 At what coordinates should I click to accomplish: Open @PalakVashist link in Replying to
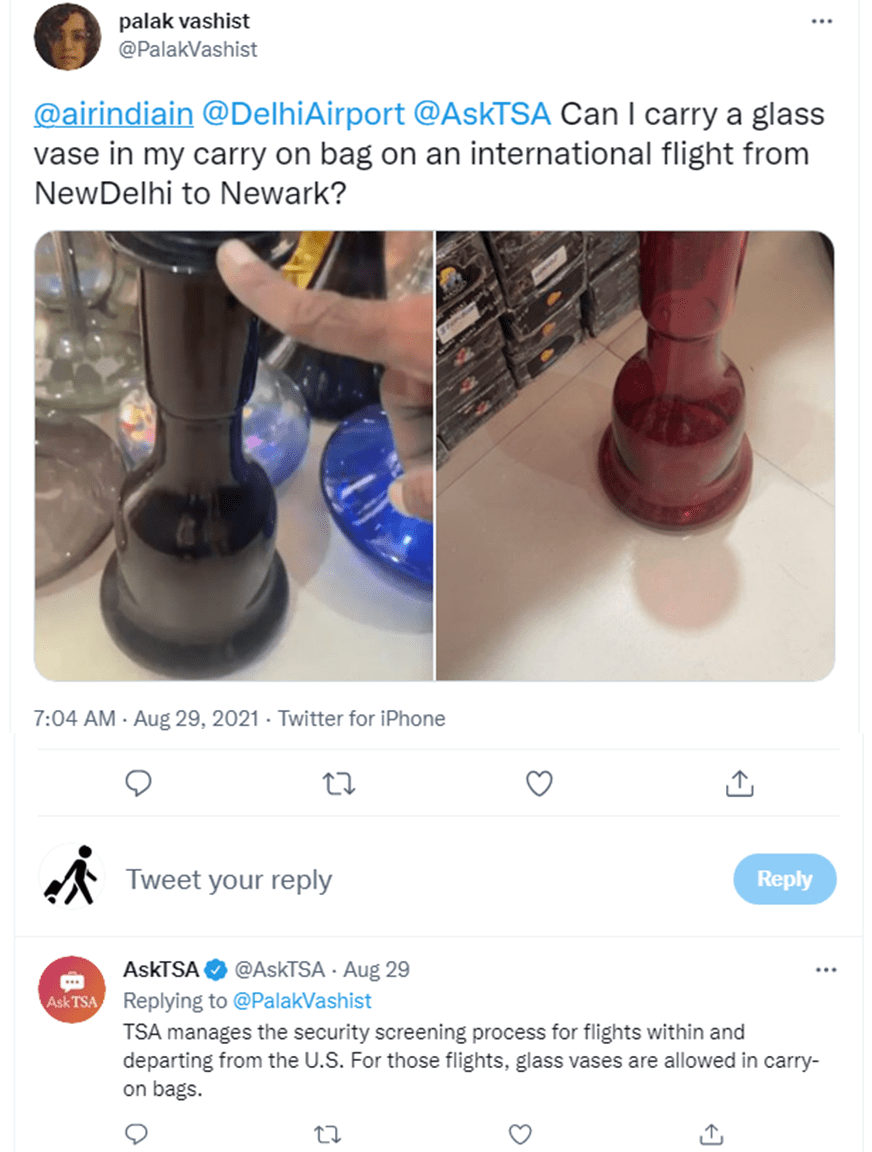301,1000
